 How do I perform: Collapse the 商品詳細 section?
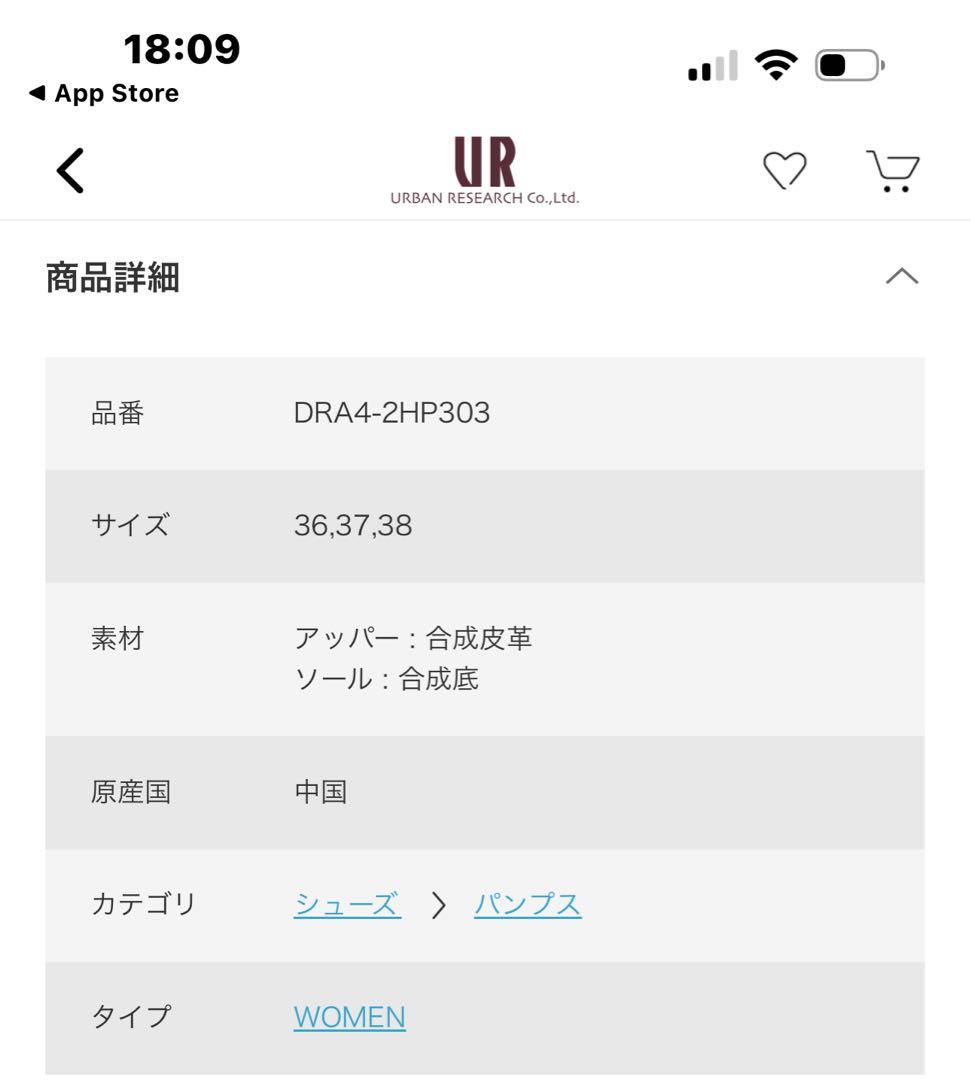coord(901,277)
